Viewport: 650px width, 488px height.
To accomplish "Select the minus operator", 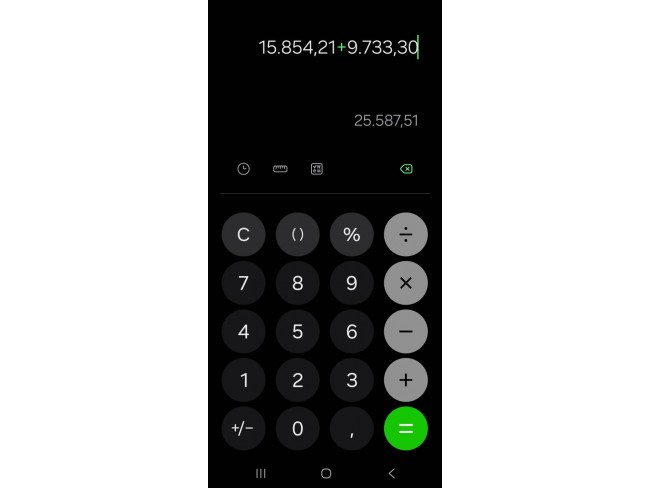I will coord(405,331).
